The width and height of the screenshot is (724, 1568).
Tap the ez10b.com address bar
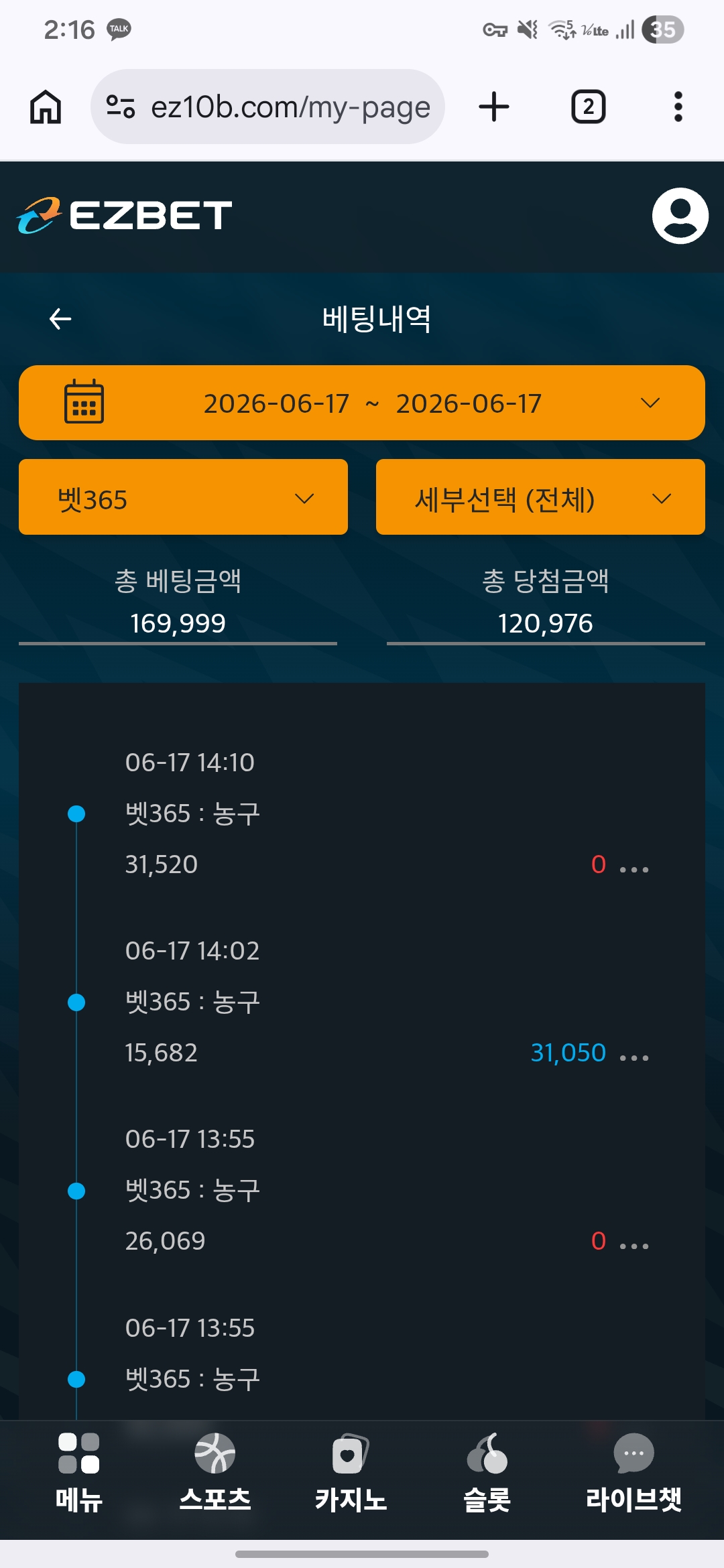[x=267, y=107]
